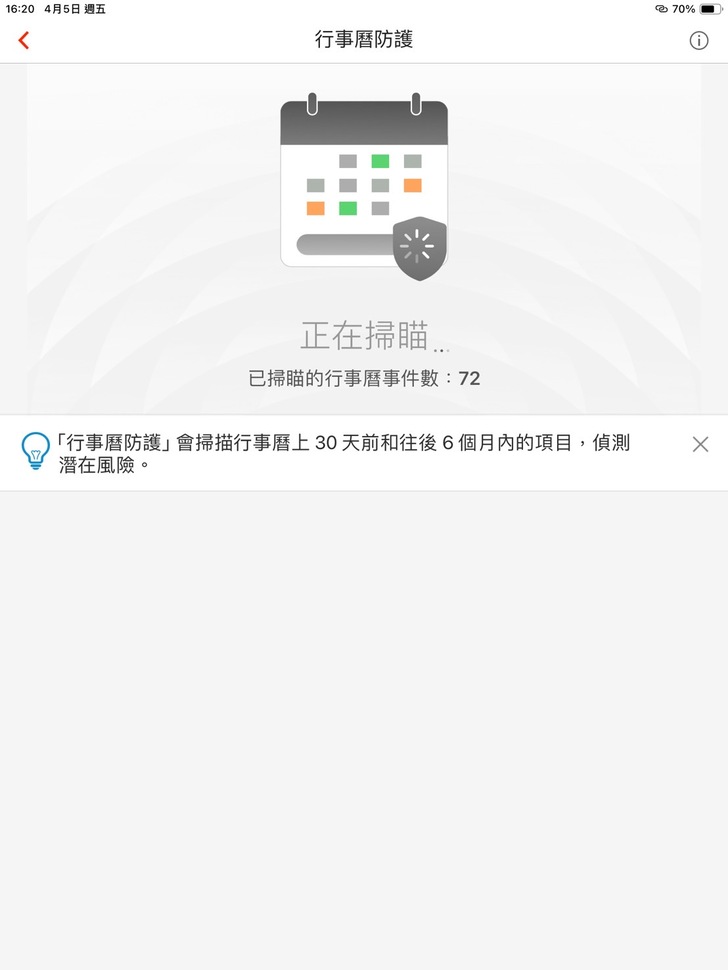Go back from the 行事曆防護 screen
The image size is (728, 970).
(x=24, y=40)
